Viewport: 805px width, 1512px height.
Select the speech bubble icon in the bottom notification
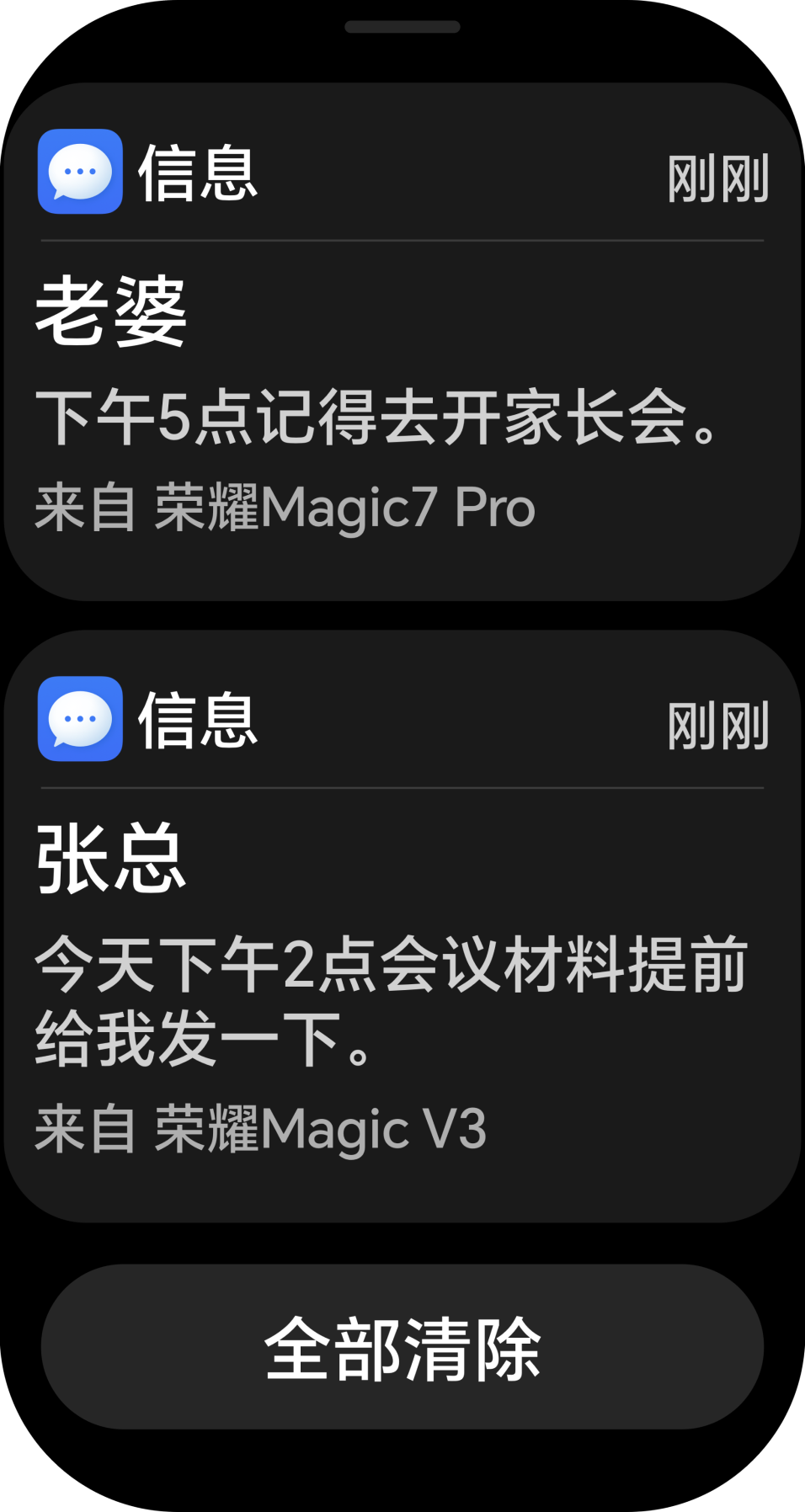79,717
